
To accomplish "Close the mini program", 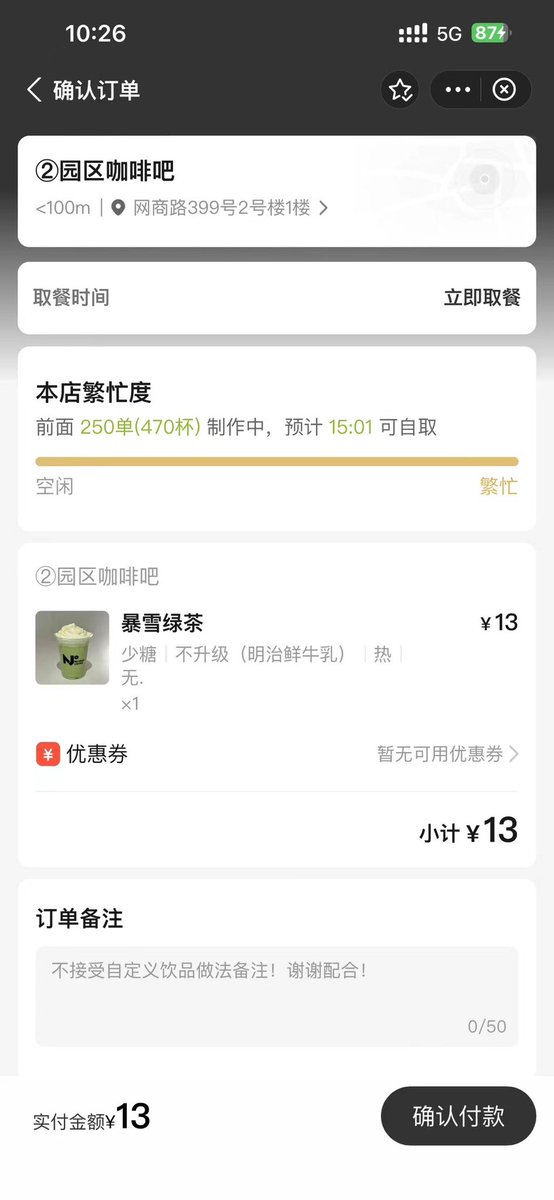I will 505,90.
